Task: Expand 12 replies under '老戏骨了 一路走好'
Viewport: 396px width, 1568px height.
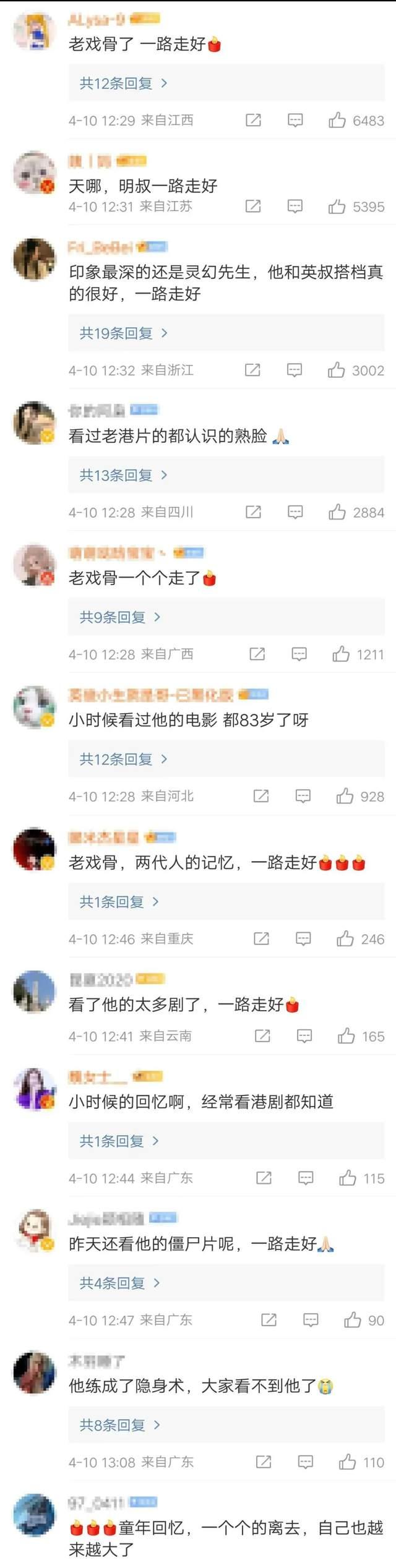Action: click(123, 84)
